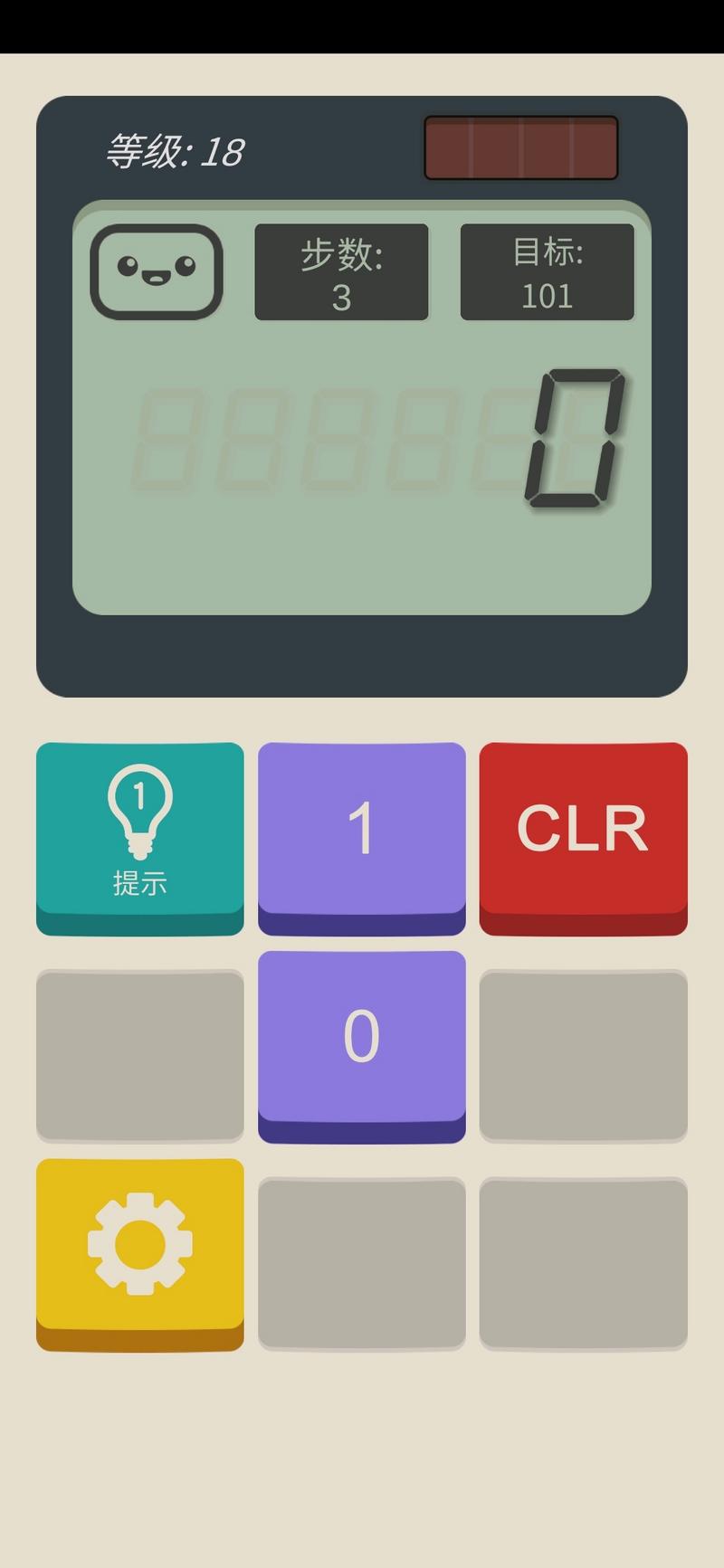Clear the display with CLR
The image size is (724, 1568).
click(x=583, y=838)
